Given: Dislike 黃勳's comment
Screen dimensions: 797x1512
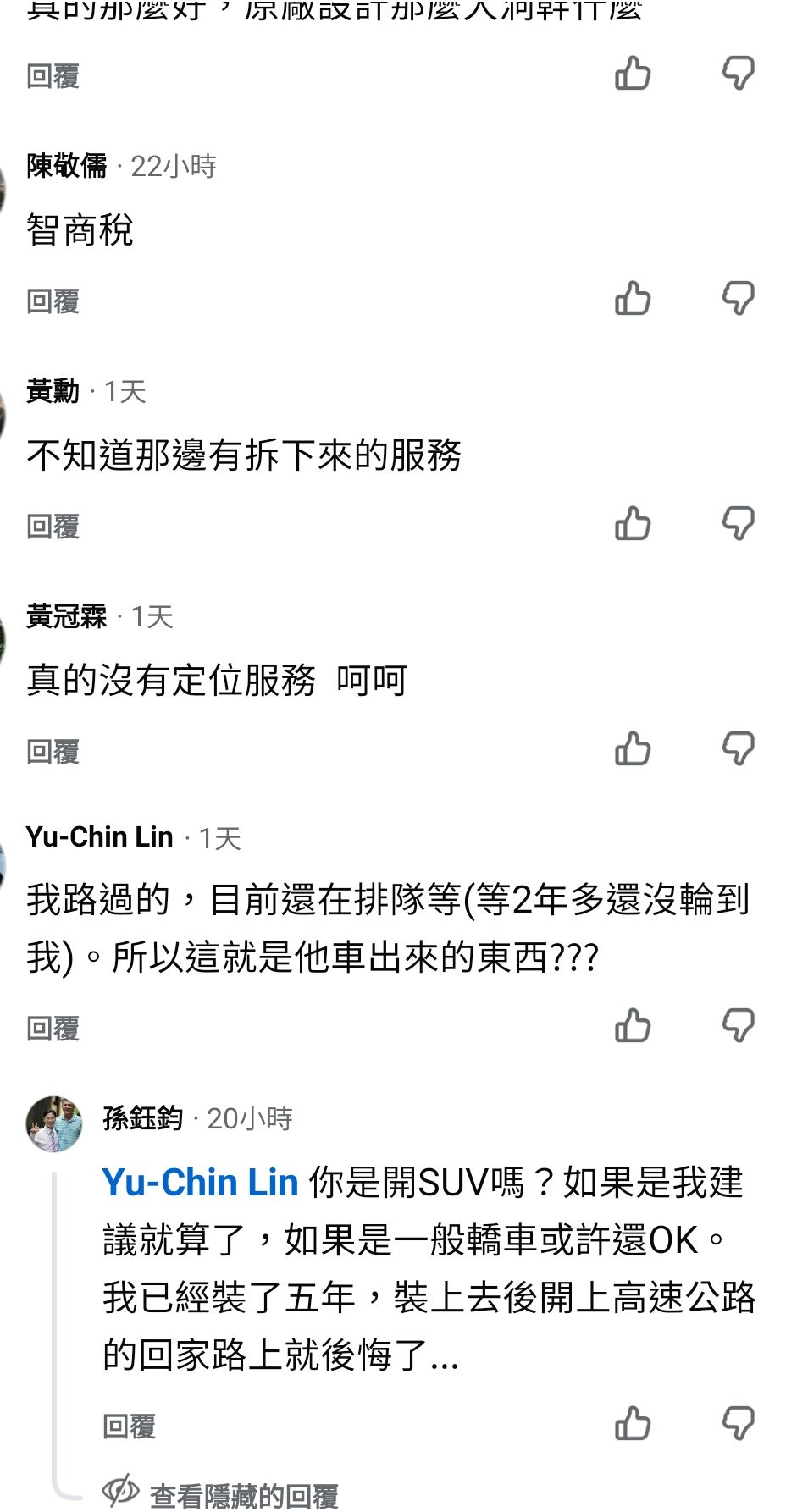Looking at the screenshot, I should tap(738, 523).
